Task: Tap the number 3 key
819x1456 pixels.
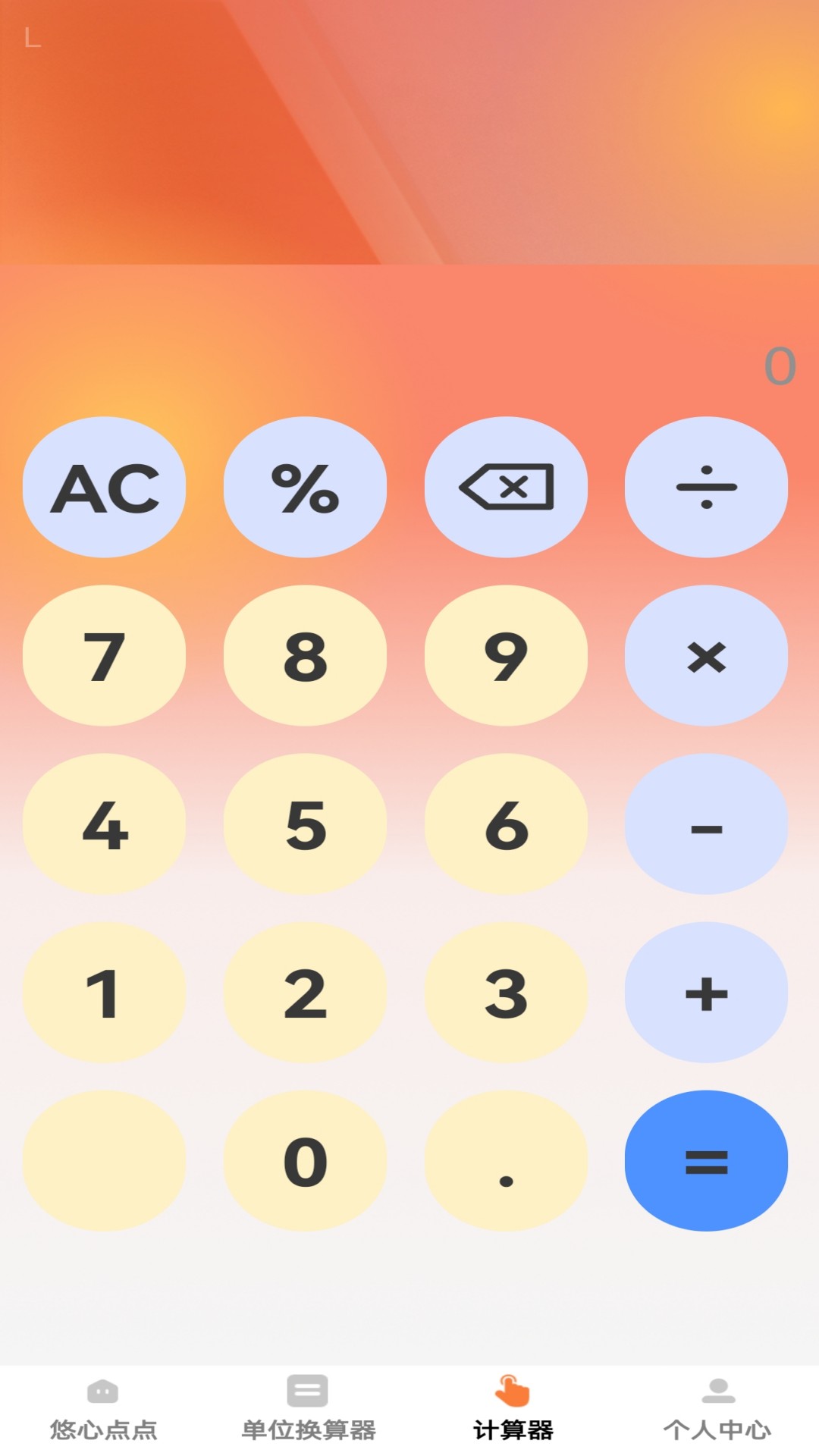Action: [506, 992]
